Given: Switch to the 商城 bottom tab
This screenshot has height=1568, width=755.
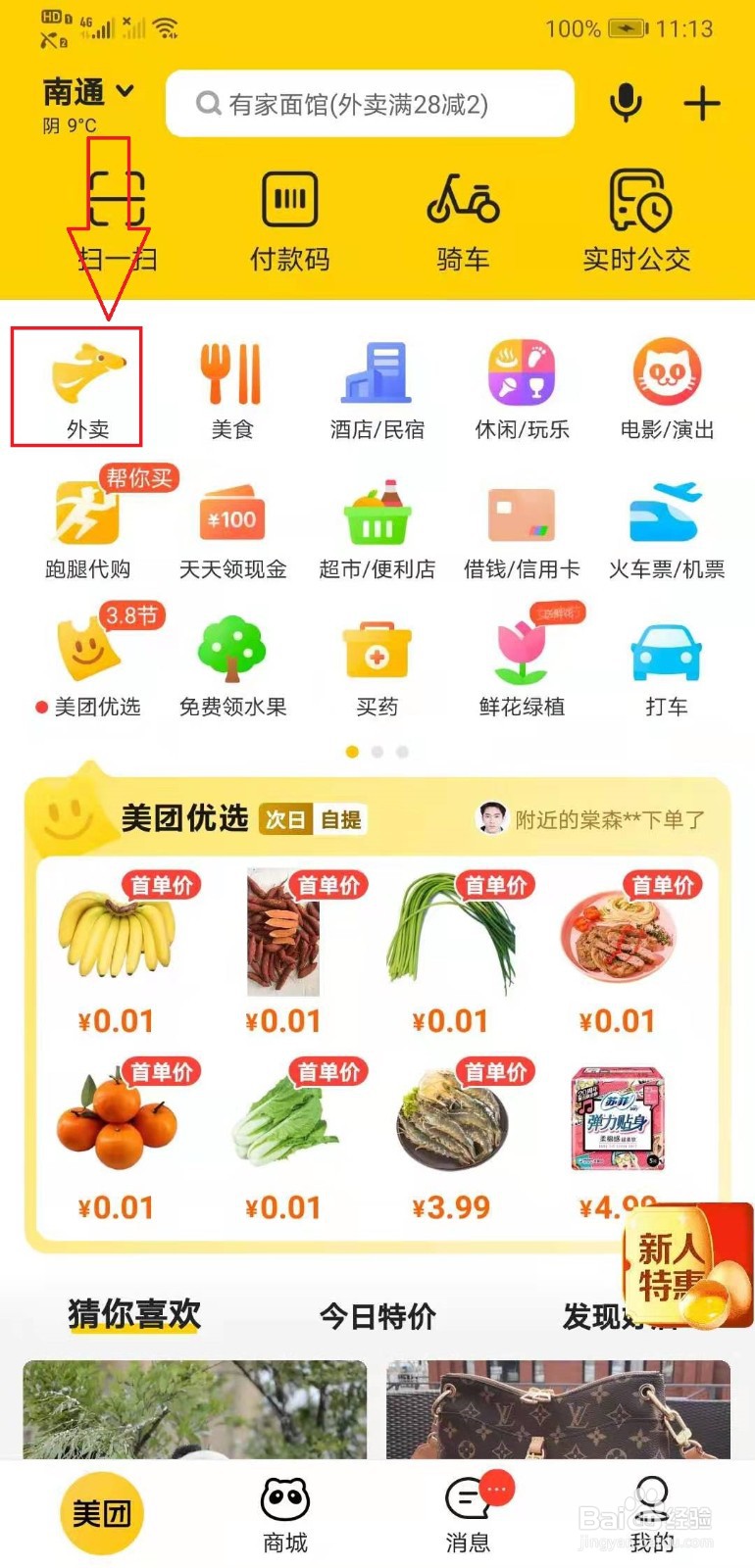Looking at the screenshot, I should (285, 1514).
